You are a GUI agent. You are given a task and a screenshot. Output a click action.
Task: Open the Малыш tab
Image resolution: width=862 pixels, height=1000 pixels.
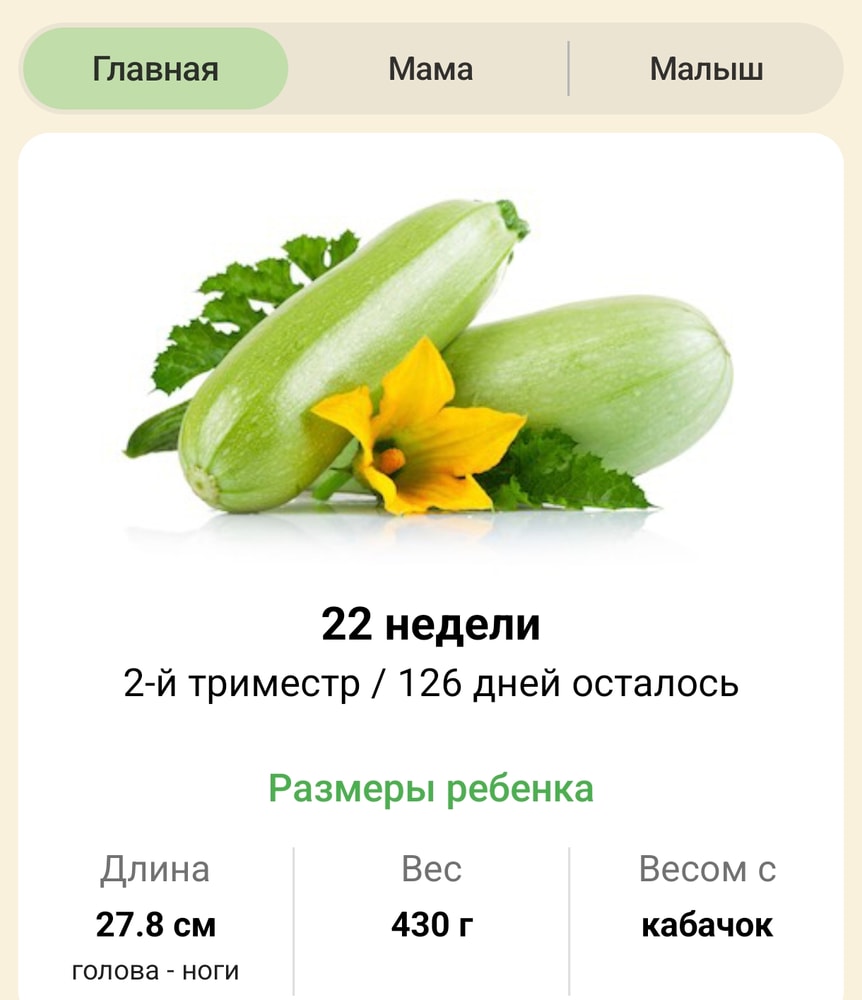click(x=706, y=69)
